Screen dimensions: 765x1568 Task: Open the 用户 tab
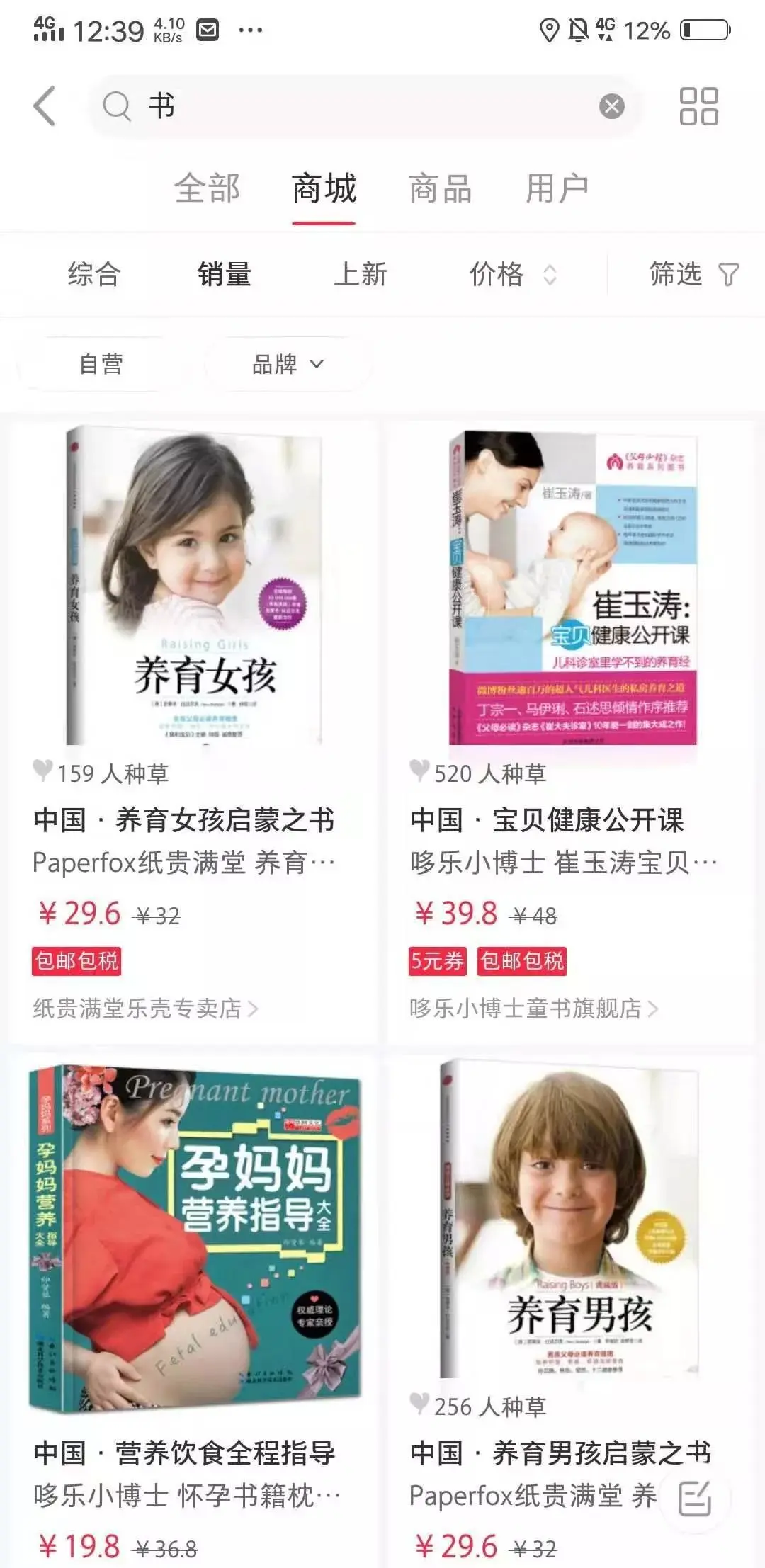point(557,189)
